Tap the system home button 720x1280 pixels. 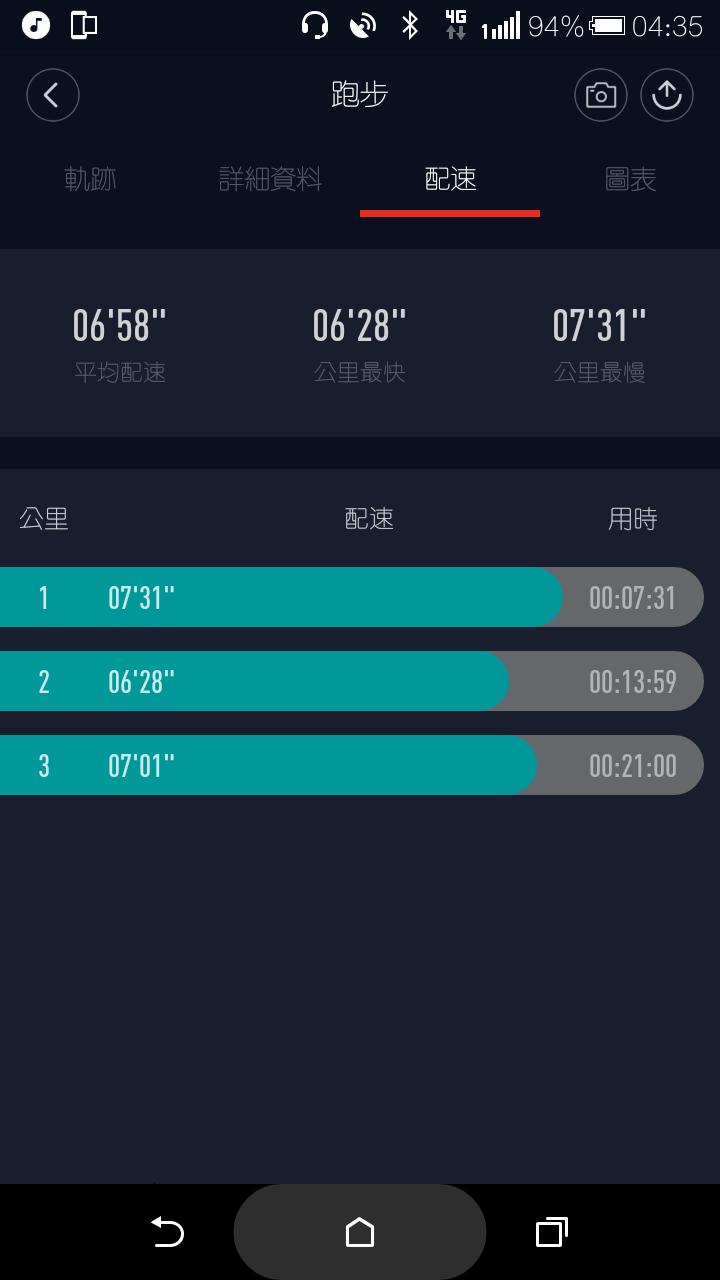(x=360, y=1232)
